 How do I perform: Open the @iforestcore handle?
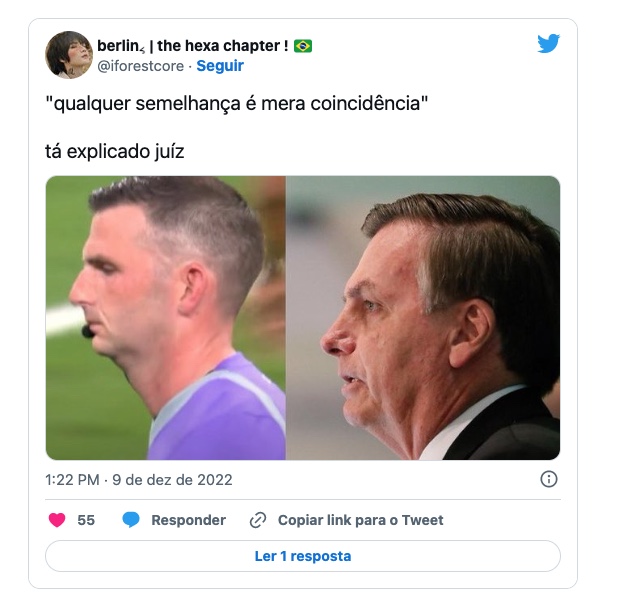[142, 66]
